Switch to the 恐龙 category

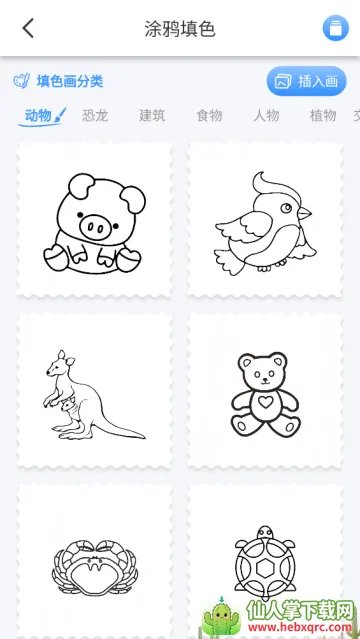pyautogui.click(x=95, y=116)
